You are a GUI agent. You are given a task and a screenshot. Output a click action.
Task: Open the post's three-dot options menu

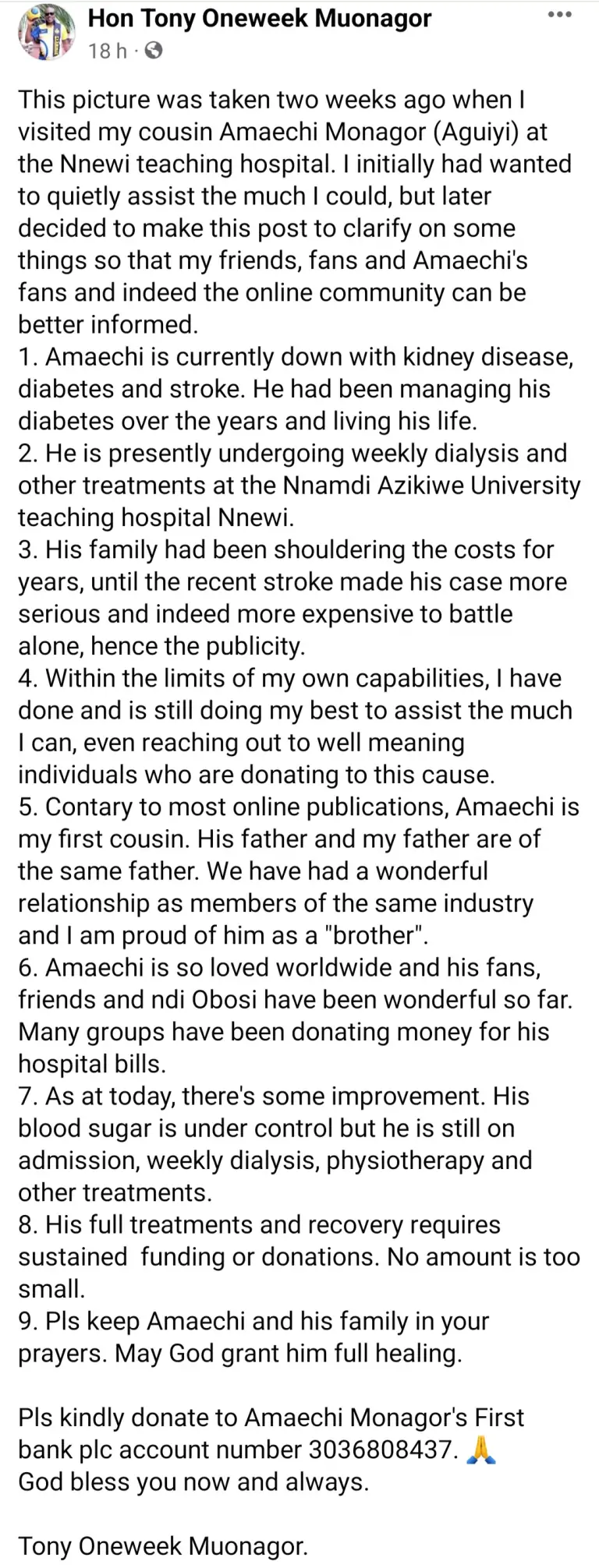tap(559, 16)
